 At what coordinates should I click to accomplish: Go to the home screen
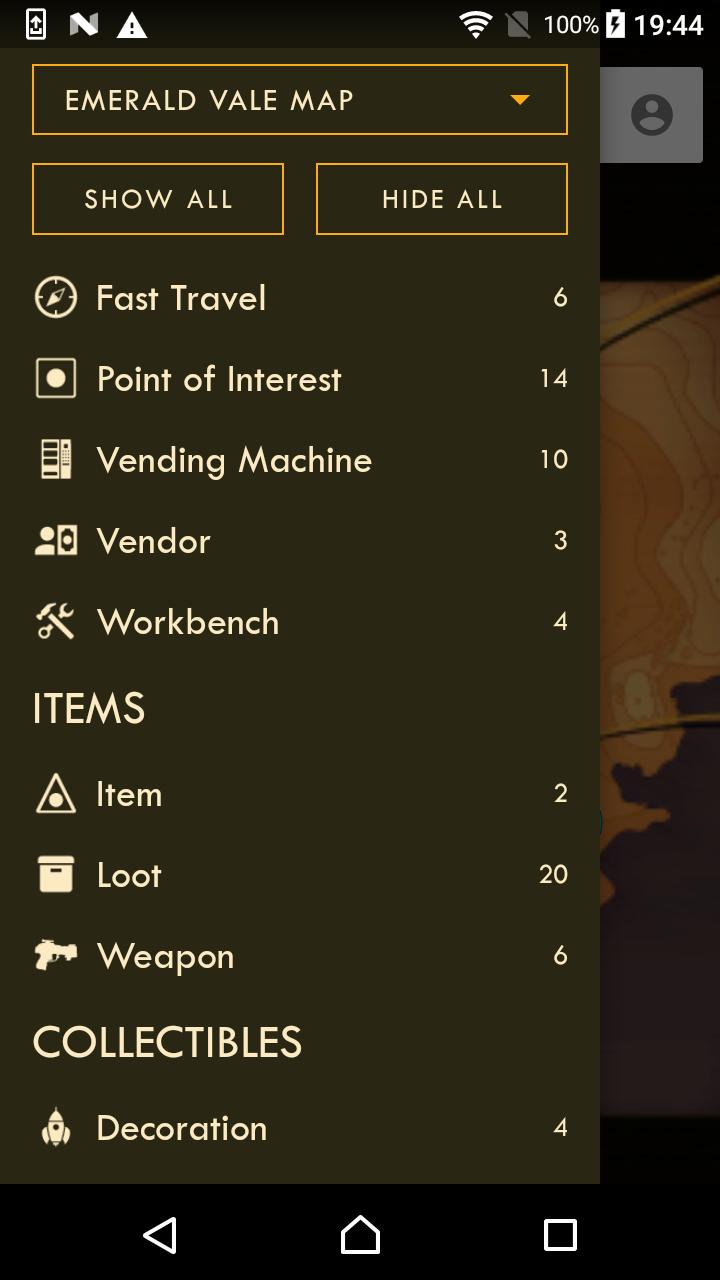click(360, 1235)
